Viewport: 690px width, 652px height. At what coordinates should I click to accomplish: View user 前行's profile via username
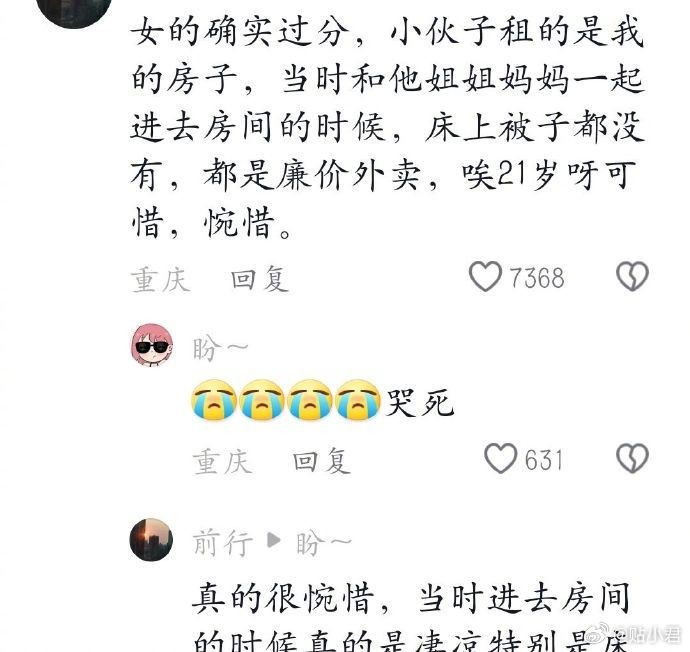tap(222, 543)
